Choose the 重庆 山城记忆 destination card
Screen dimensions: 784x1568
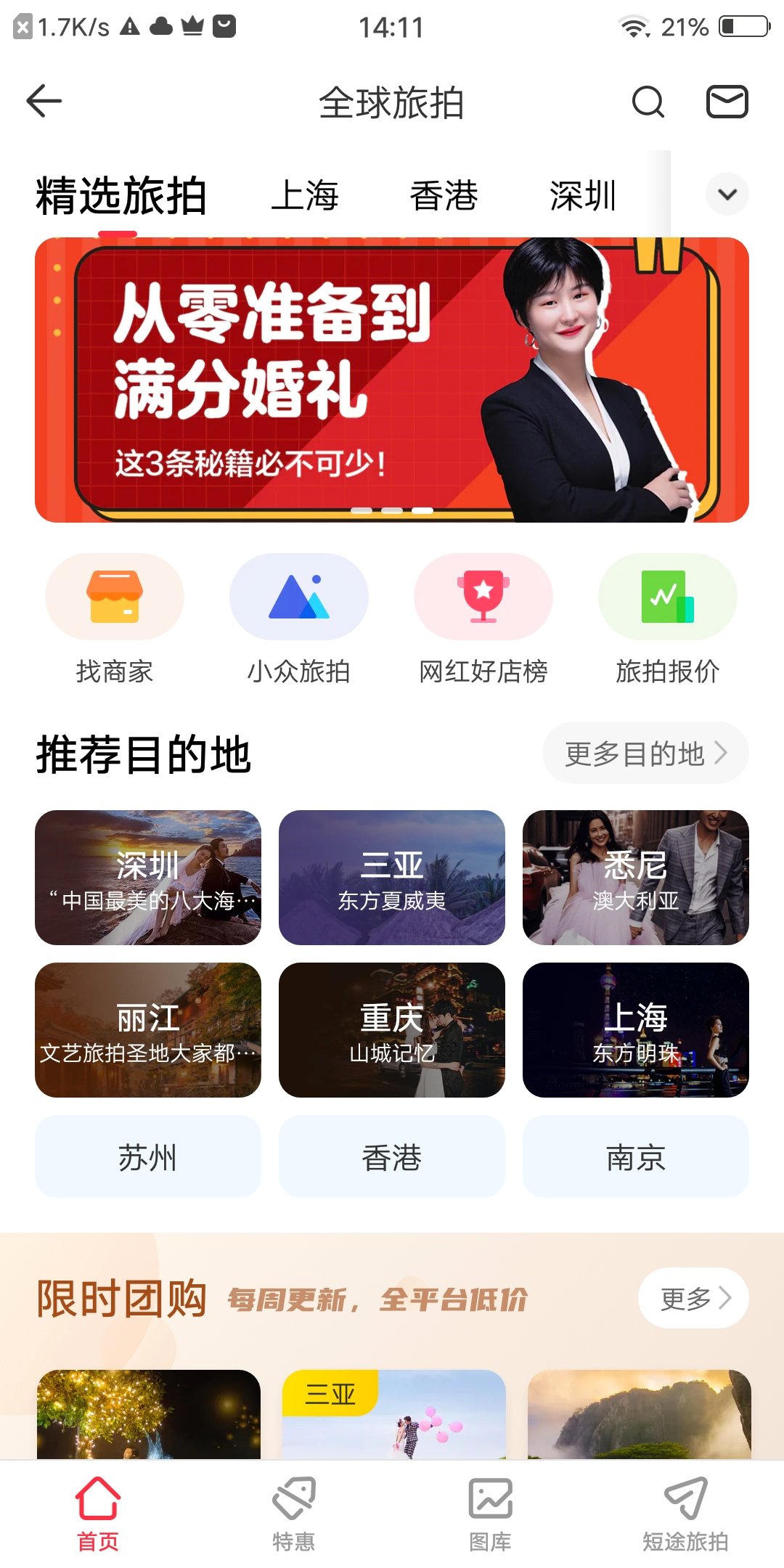point(392,1030)
